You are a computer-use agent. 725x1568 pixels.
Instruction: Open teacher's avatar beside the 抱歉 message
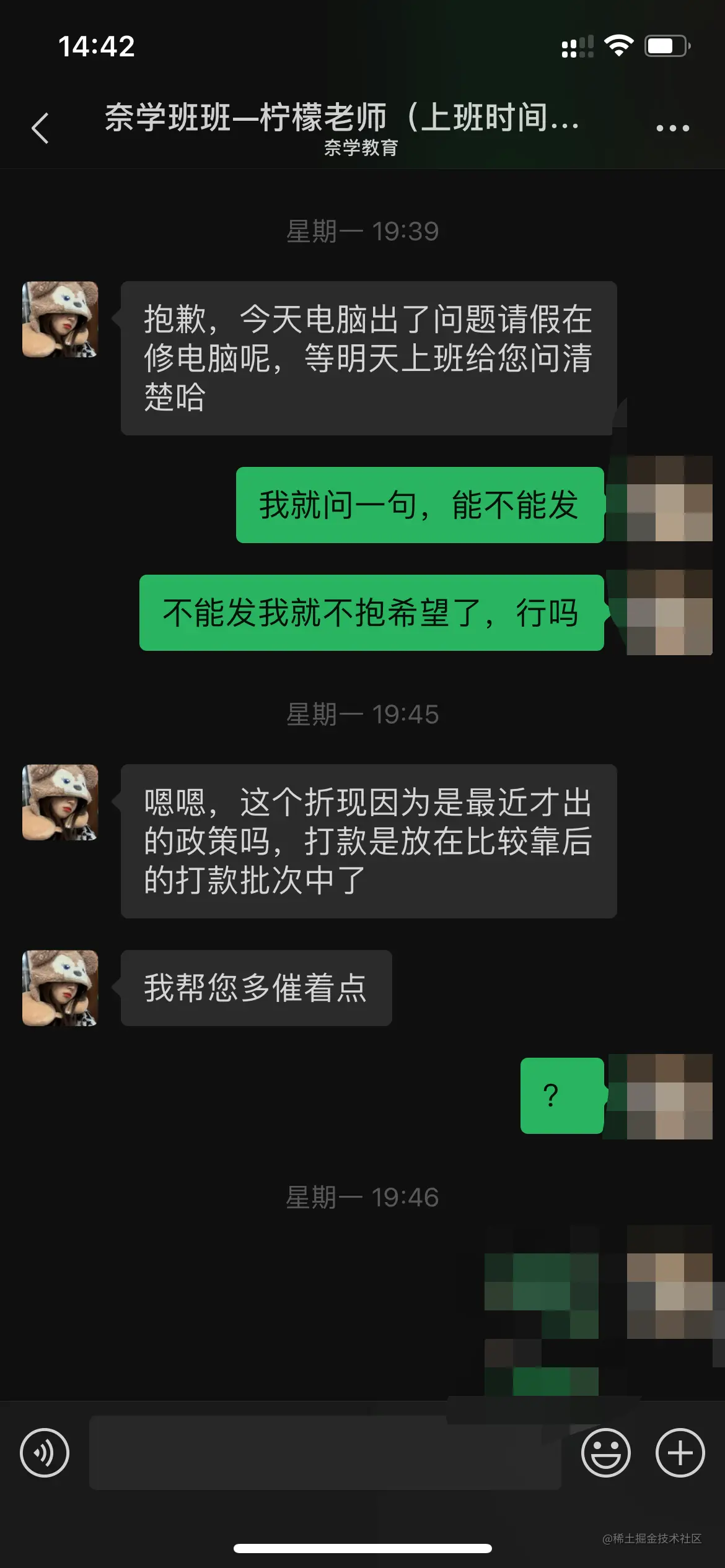[60, 320]
